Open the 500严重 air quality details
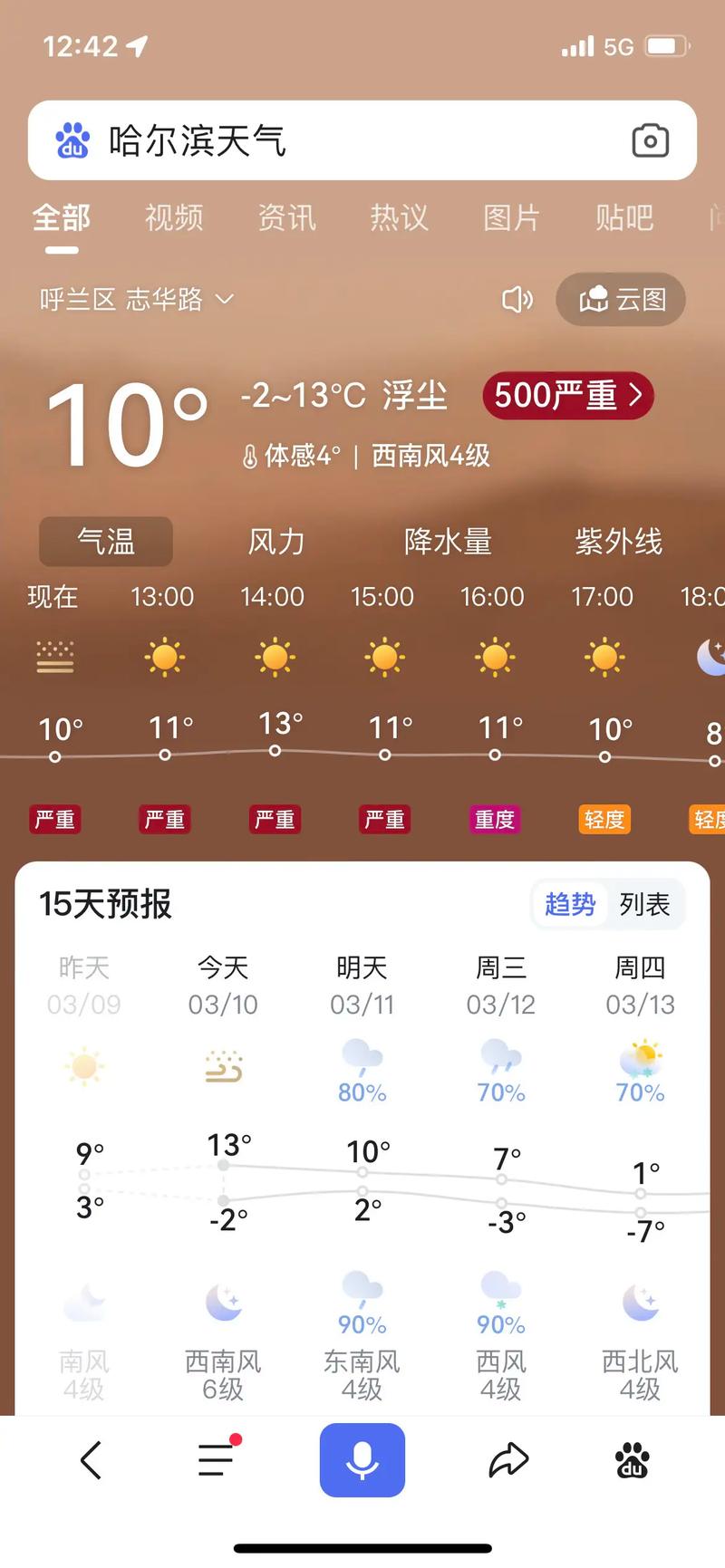The image size is (725, 1568). (x=567, y=396)
